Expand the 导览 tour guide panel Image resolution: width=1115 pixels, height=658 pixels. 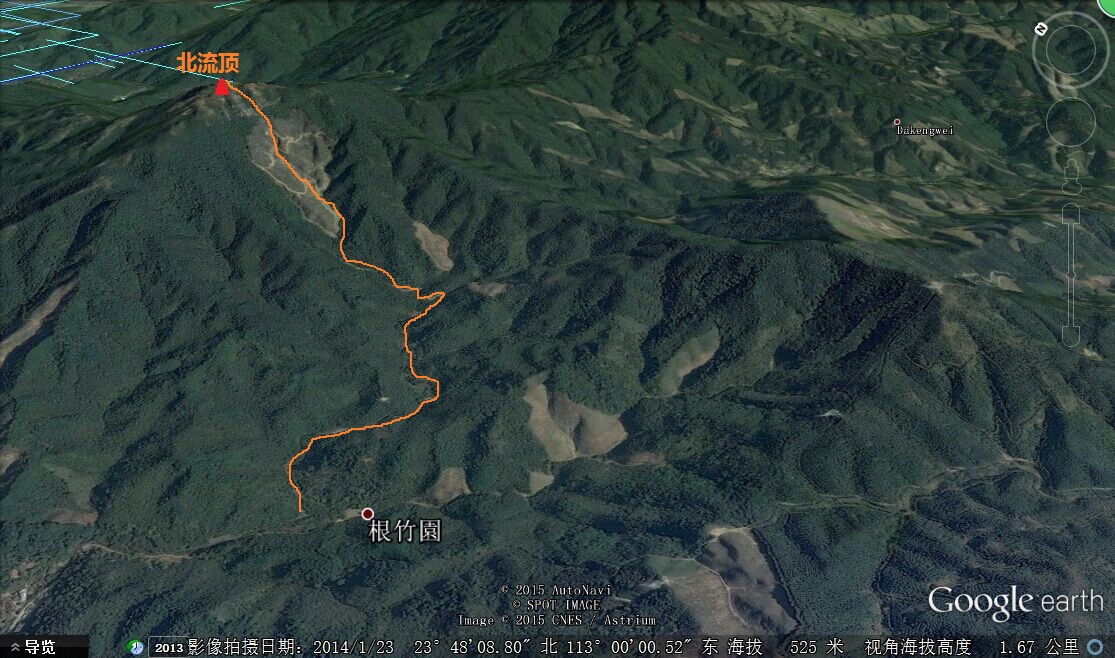(x=32, y=647)
